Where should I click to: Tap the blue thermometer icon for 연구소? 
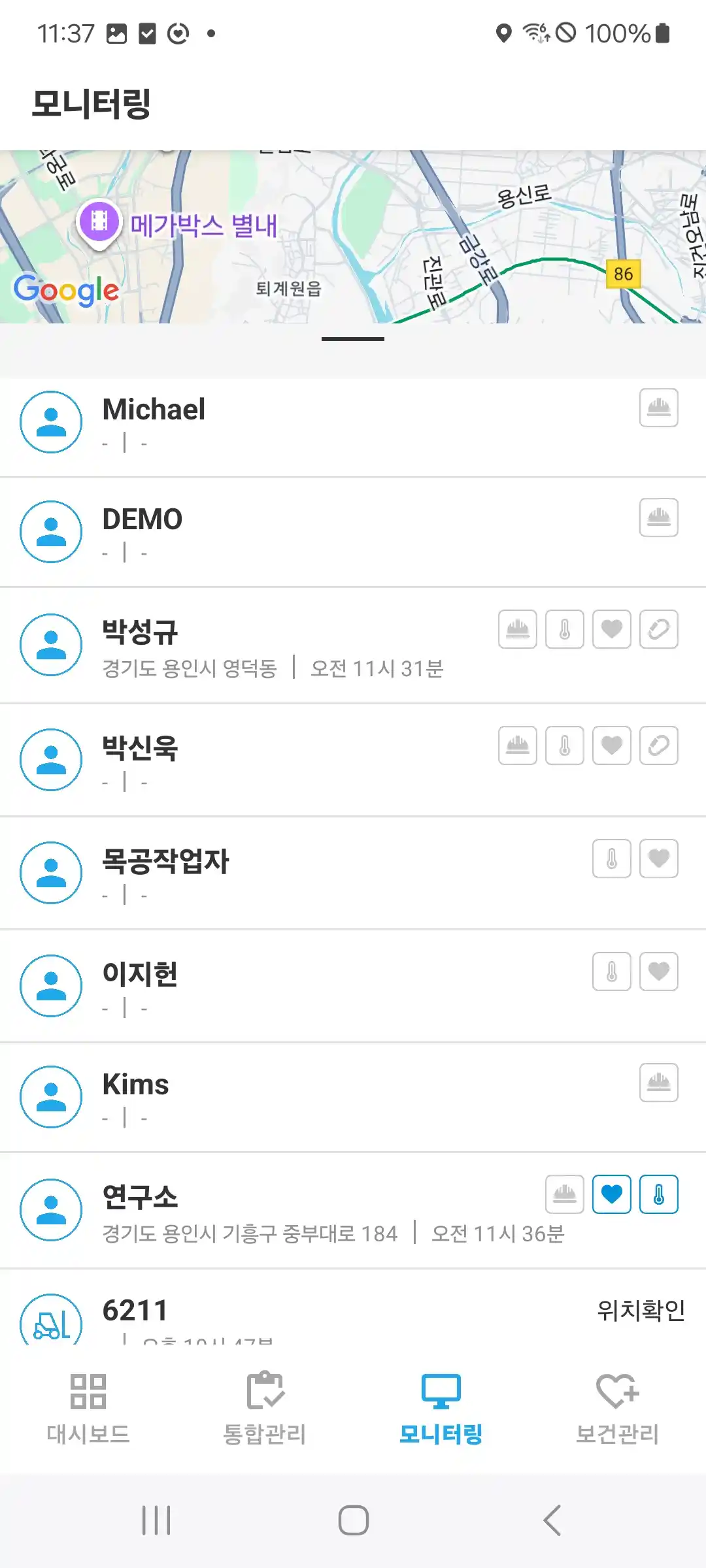coord(659,1194)
